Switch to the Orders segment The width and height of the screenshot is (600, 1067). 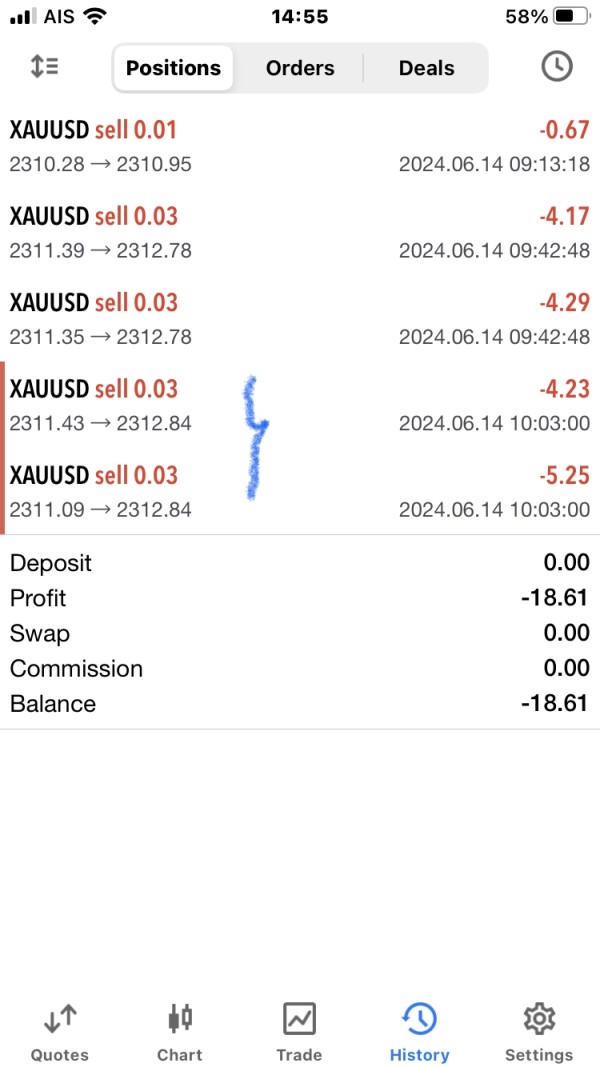tap(300, 68)
